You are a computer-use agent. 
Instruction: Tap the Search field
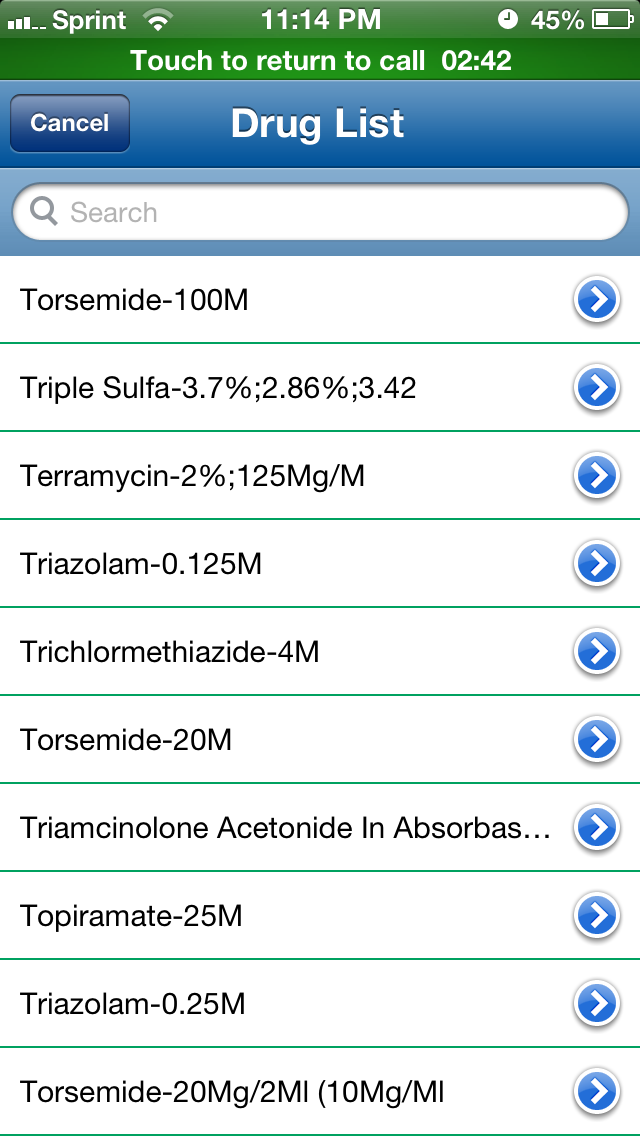(320, 212)
